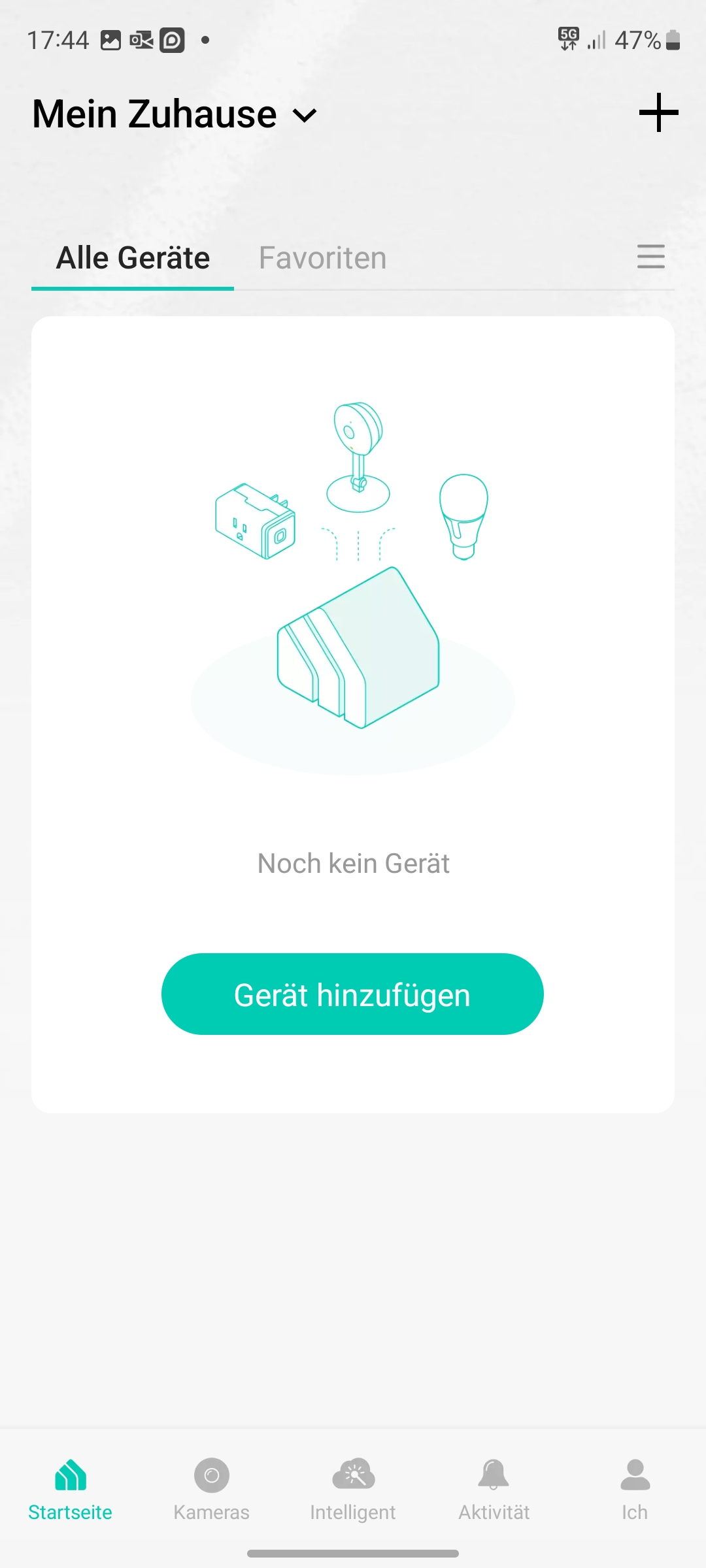Select the Alle Geräte tab
Image resolution: width=706 pixels, height=1568 pixels.
tap(133, 258)
